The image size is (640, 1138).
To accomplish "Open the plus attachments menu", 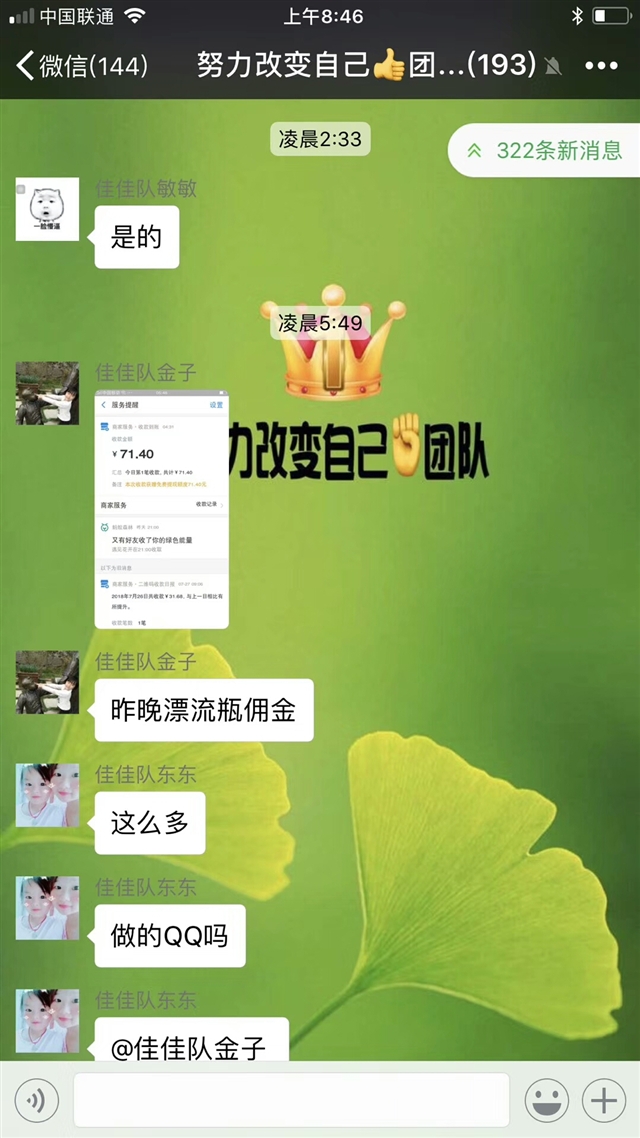I will pyautogui.click(x=604, y=1100).
